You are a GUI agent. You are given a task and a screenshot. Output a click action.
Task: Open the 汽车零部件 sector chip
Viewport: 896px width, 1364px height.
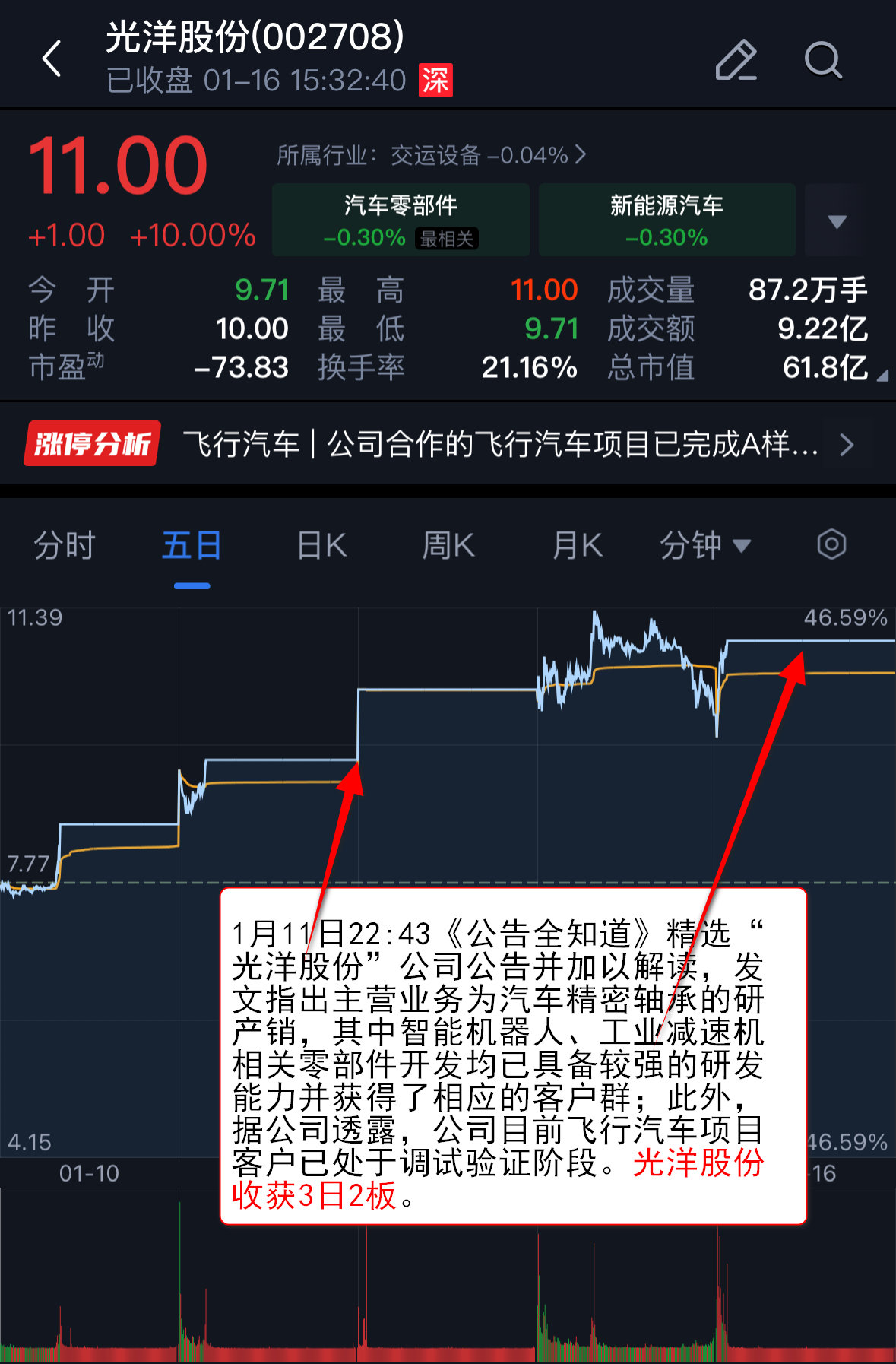[x=401, y=220]
